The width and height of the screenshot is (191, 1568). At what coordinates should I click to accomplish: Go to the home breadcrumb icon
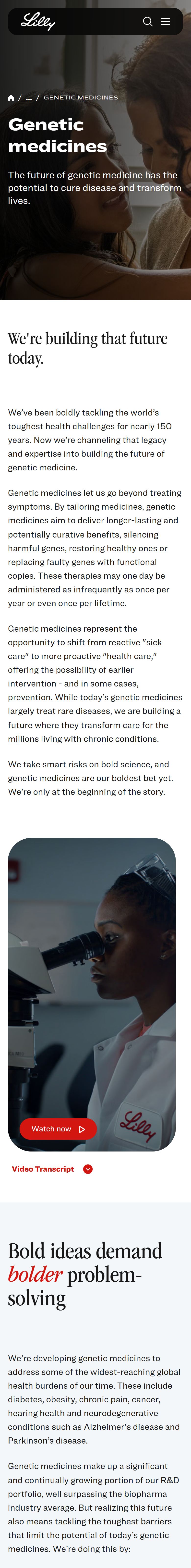click(11, 98)
